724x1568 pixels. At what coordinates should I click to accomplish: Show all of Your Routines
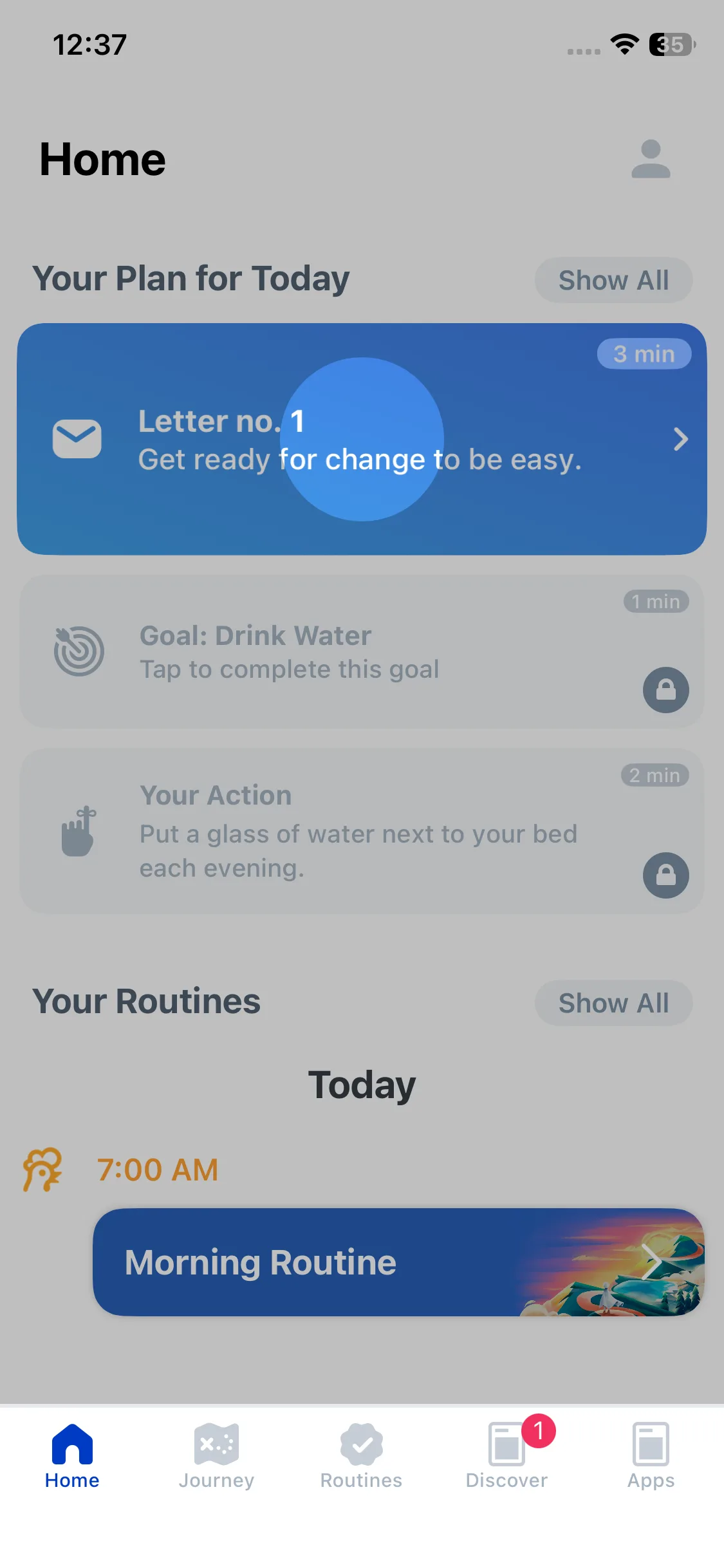click(x=613, y=1003)
